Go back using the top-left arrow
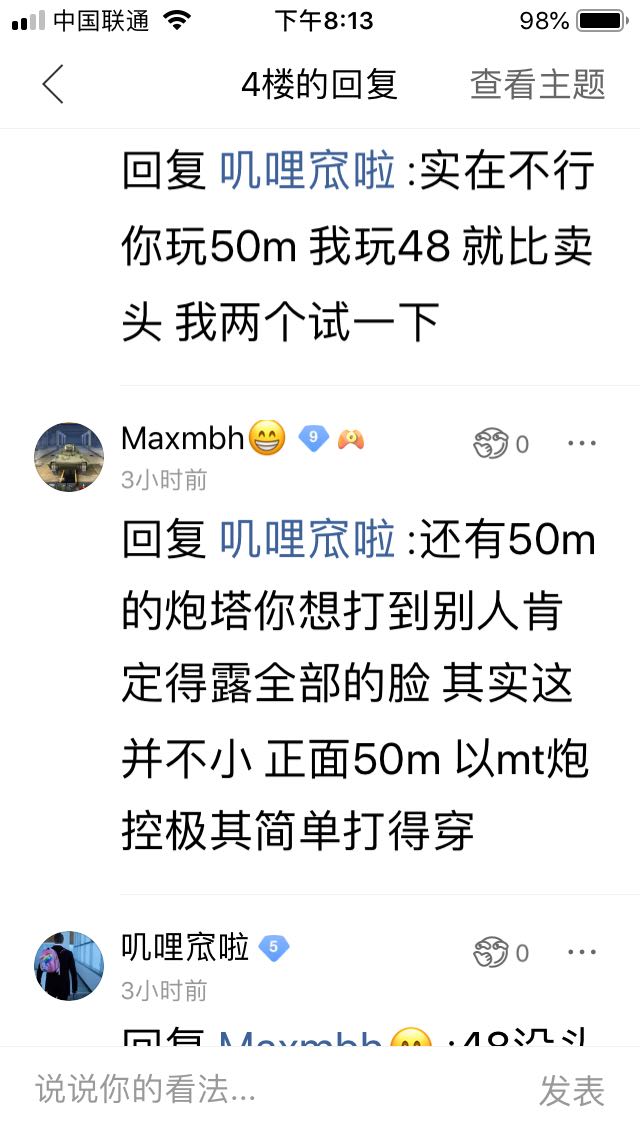 (x=53, y=84)
